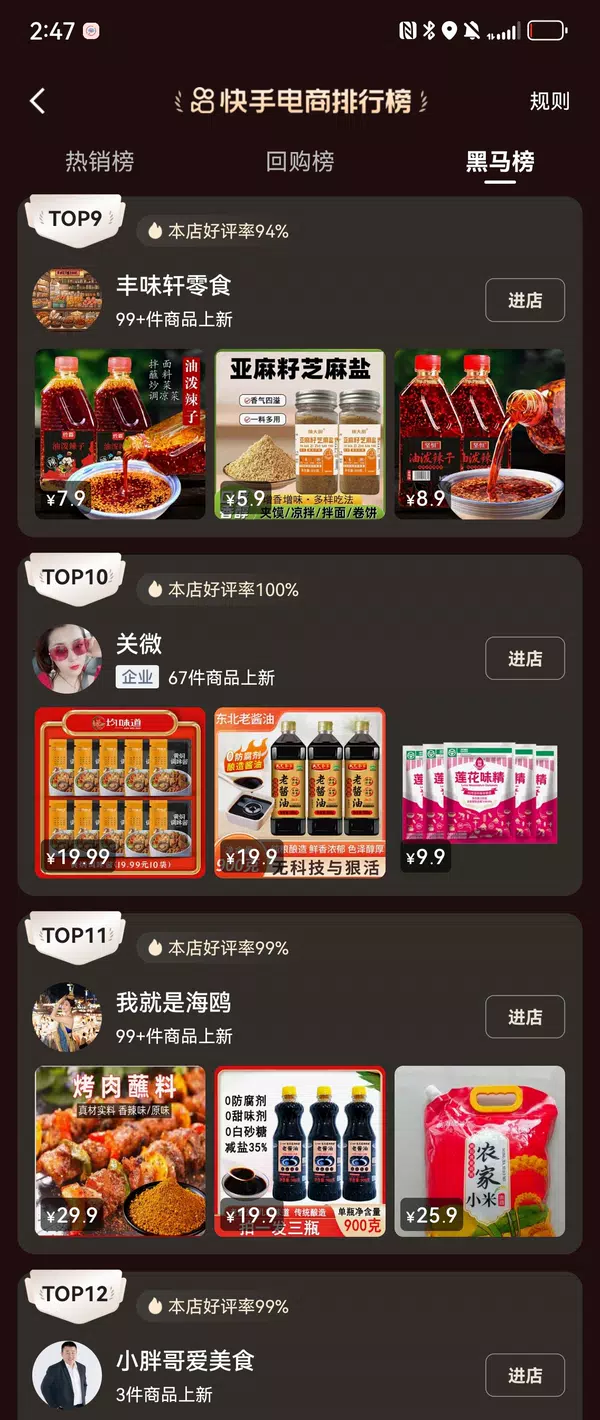600x1420 pixels.
Task: Visit the 我就是海鸥 shop via 进店
Action: click(525, 1017)
